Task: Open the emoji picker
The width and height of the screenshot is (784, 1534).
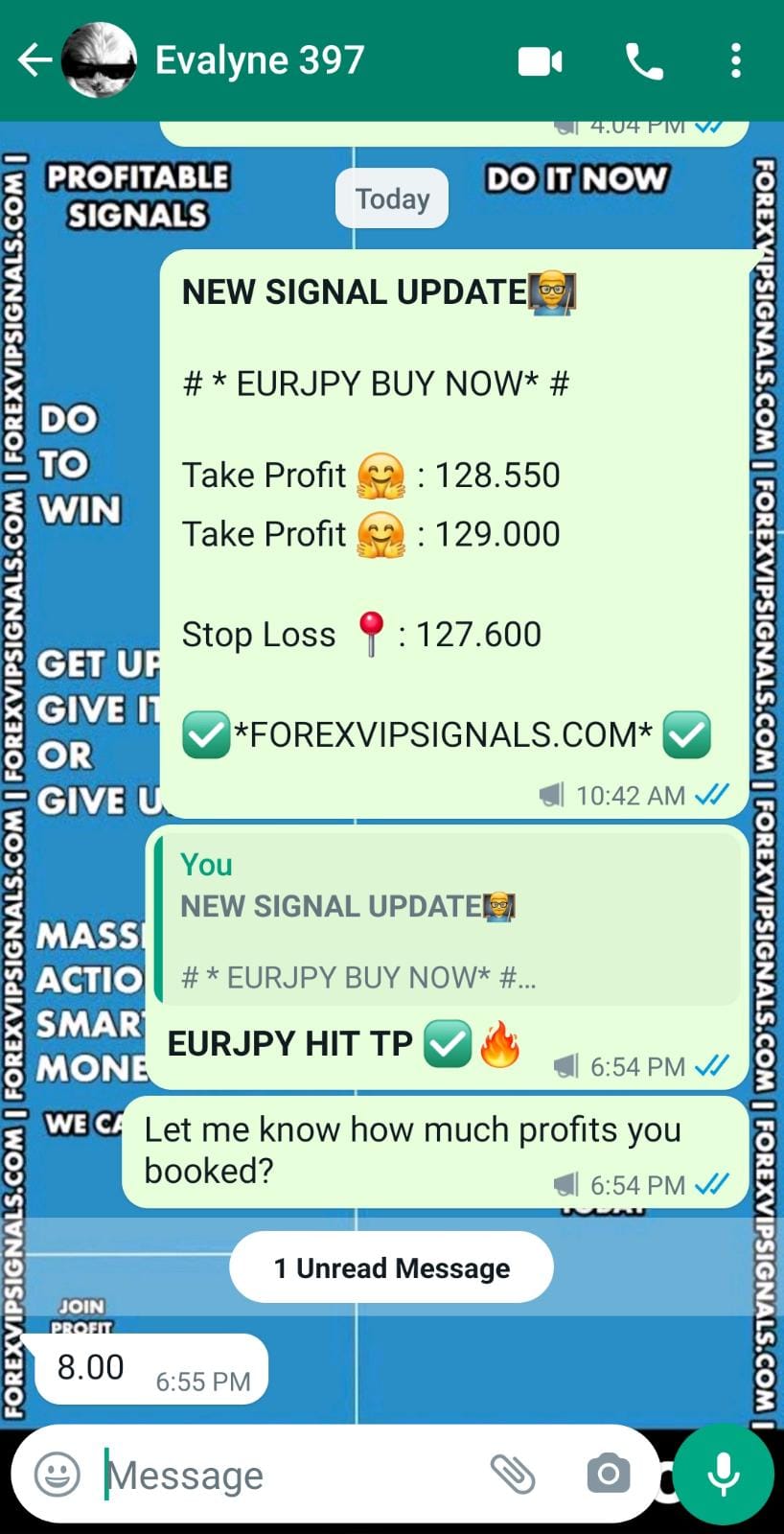Action: [x=58, y=1474]
